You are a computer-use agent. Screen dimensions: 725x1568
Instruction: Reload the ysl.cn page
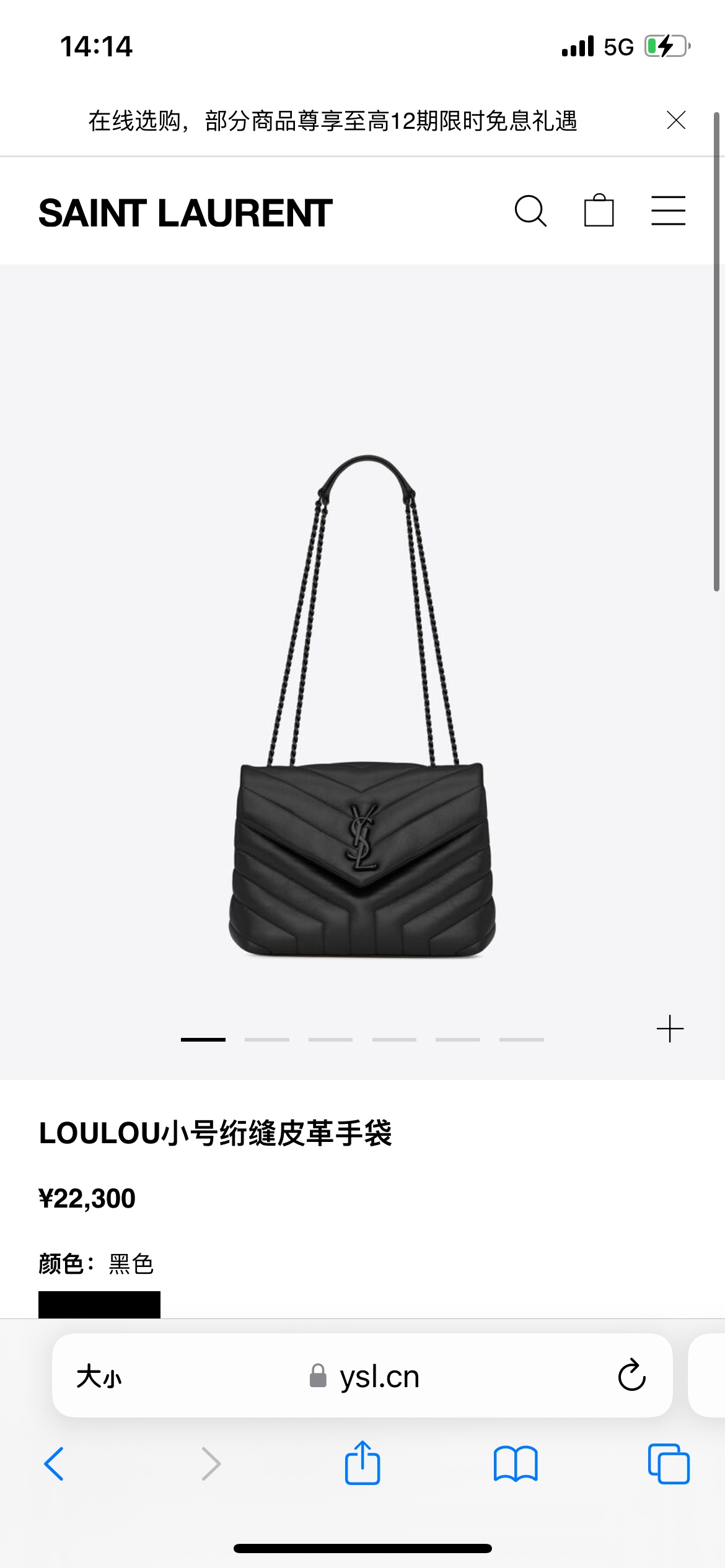pos(631,1375)
